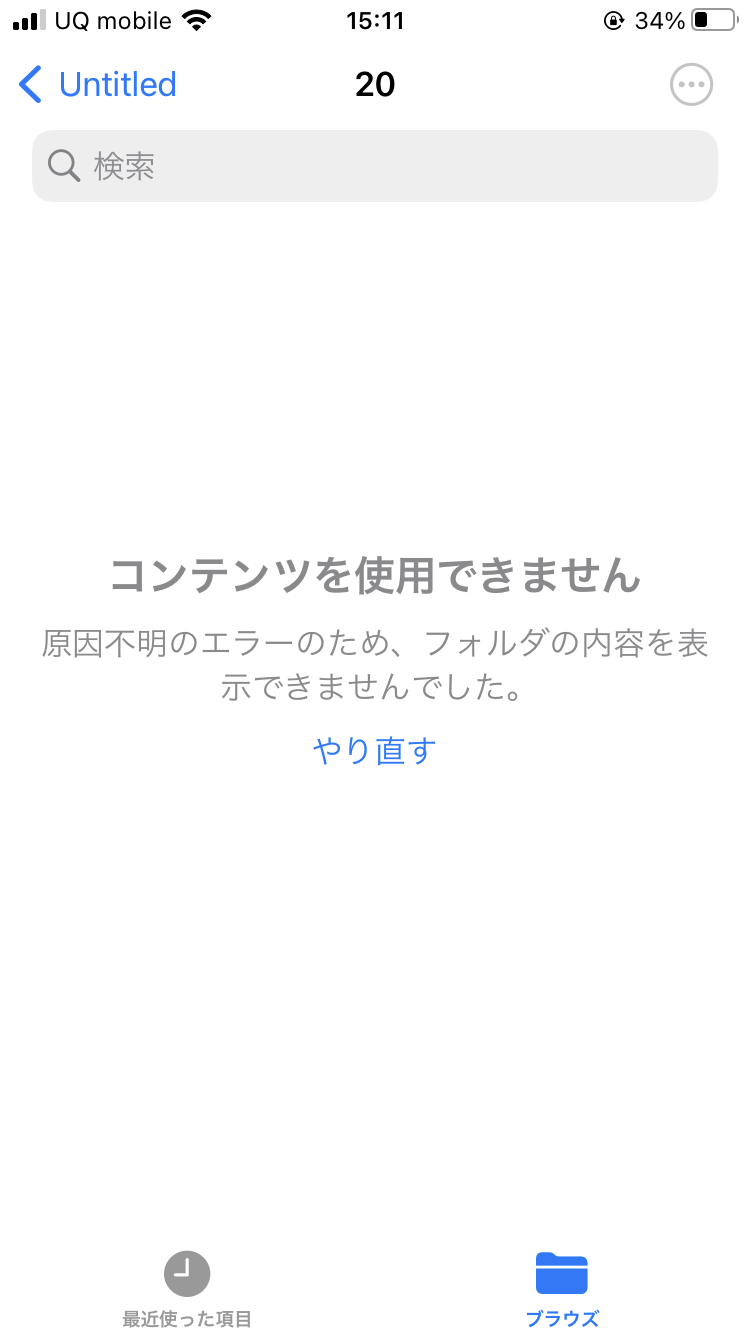Select the ブラウズ tab
Viewport: 750px width, 1334px height.
(x=562, y=1288)
